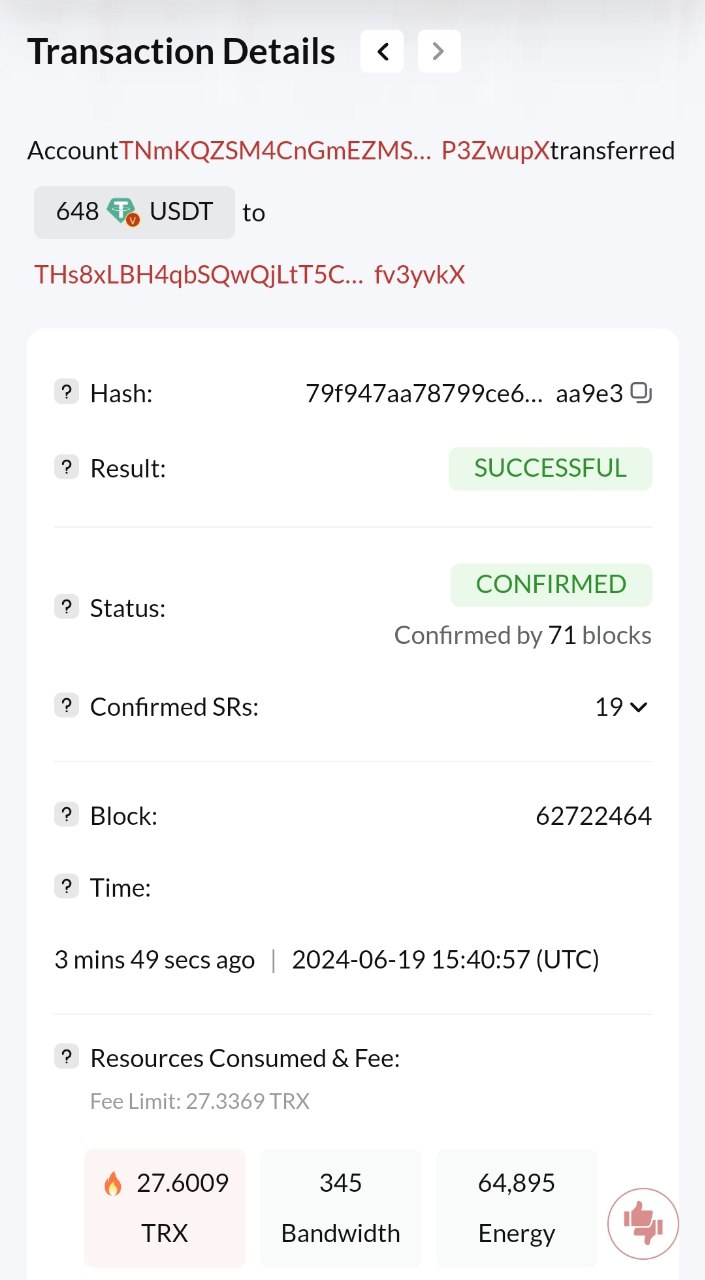
Task: Show help for Result field
Action: [66, 467]
